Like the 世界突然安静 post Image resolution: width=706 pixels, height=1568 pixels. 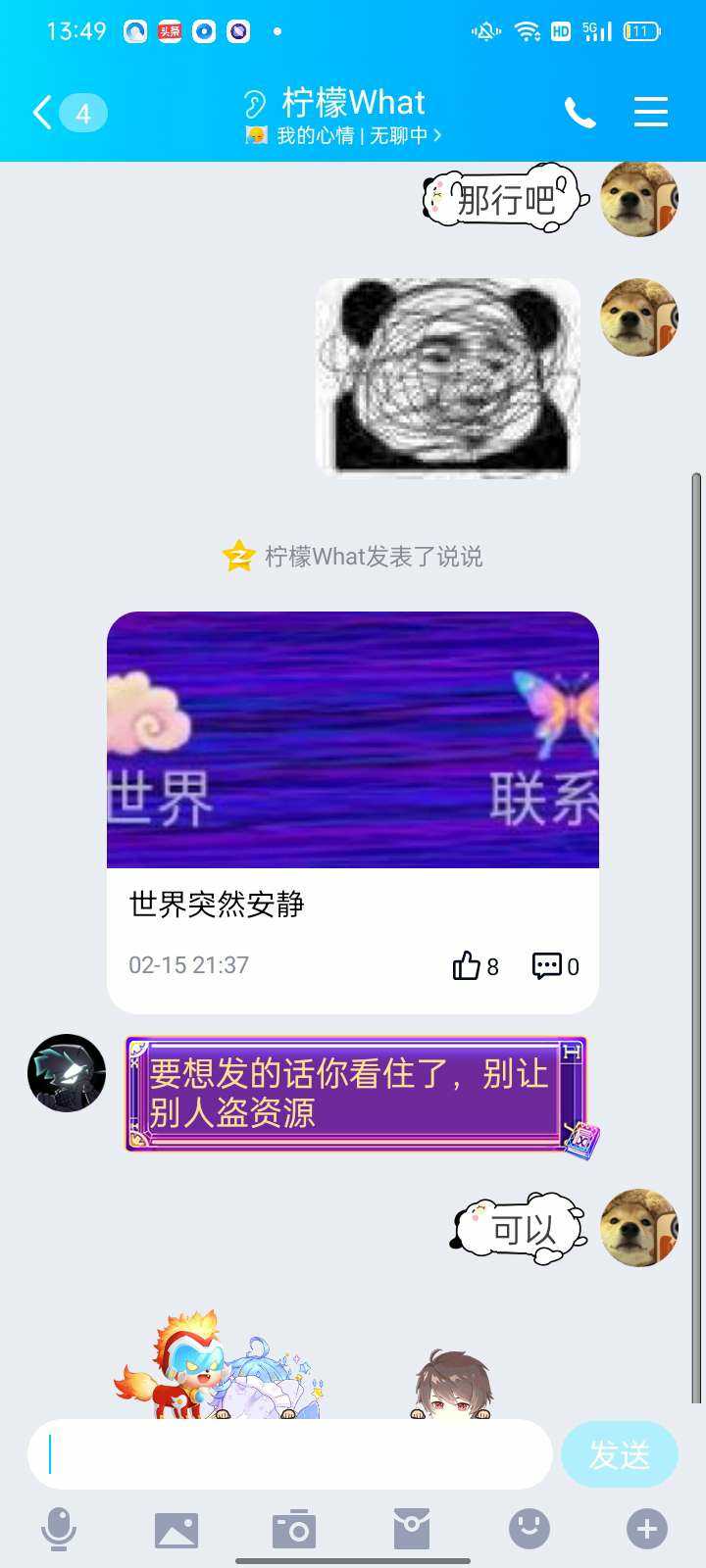[468, 966]
